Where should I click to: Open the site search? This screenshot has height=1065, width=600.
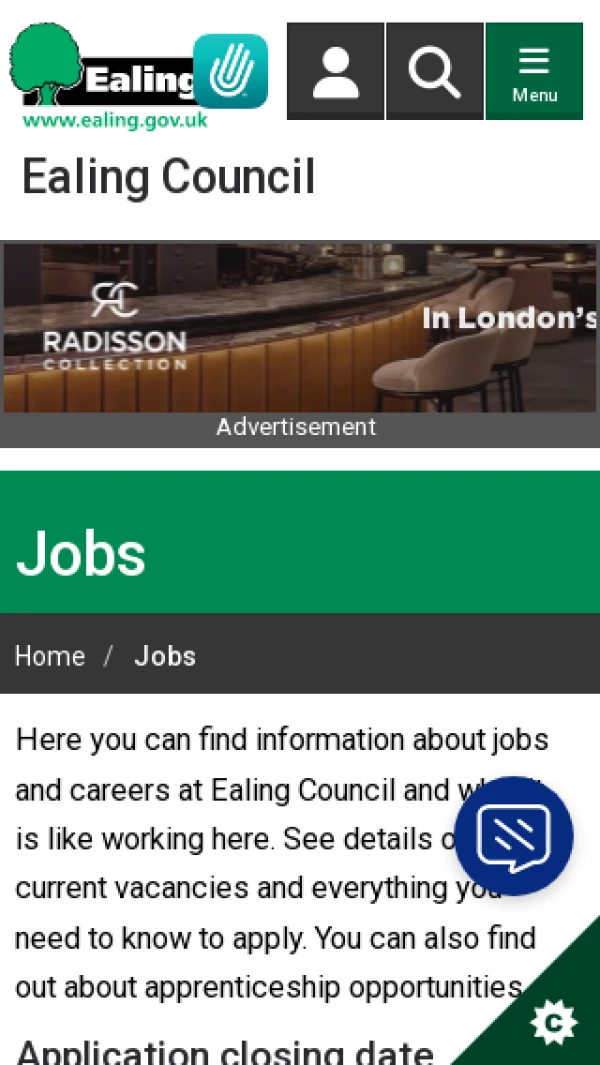pyautogui.click(x=434, y=72)
